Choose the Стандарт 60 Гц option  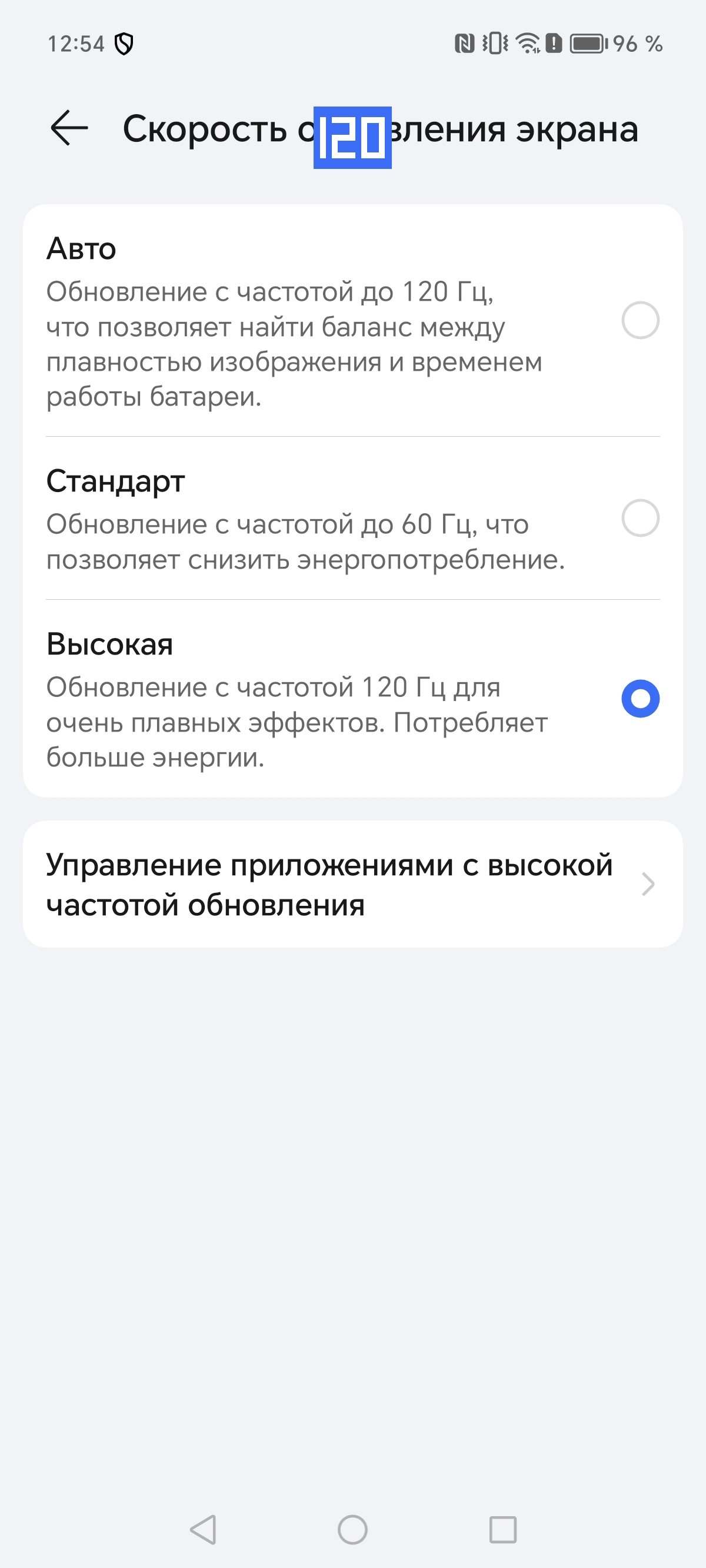640,518
